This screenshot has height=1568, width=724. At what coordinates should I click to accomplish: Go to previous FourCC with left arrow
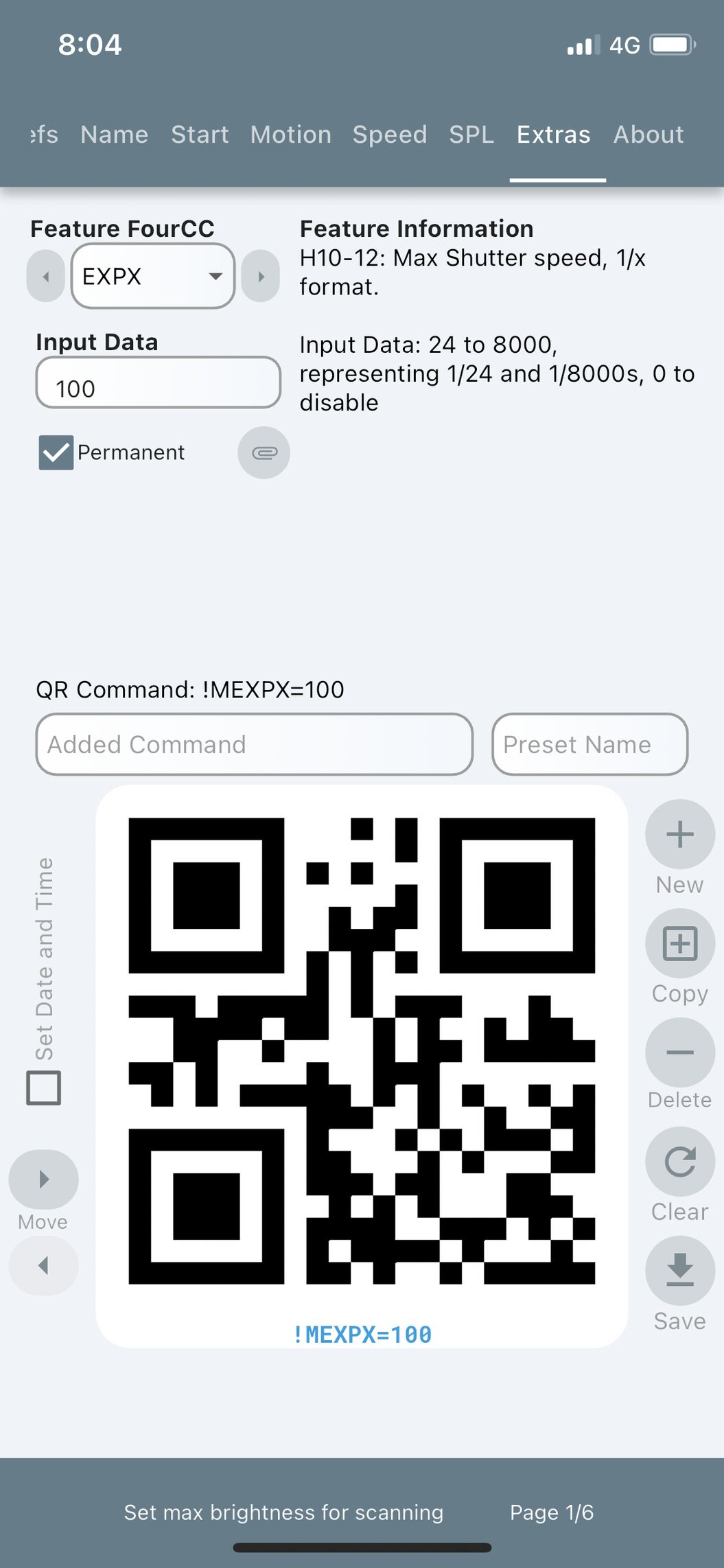46,276
